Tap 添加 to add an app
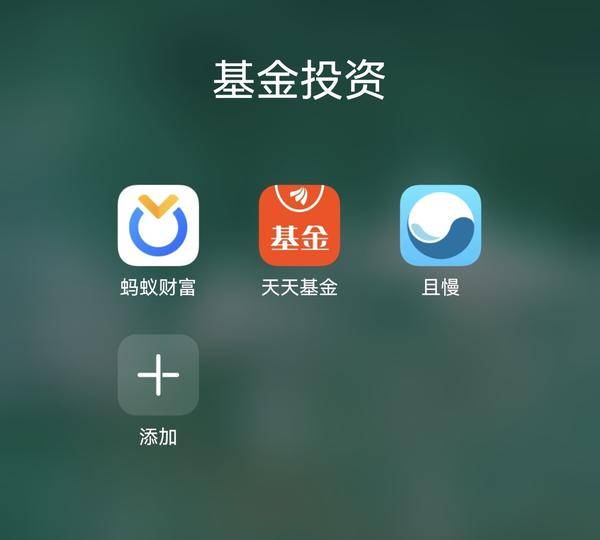This screenshot has height=540, width=600. 158,375
